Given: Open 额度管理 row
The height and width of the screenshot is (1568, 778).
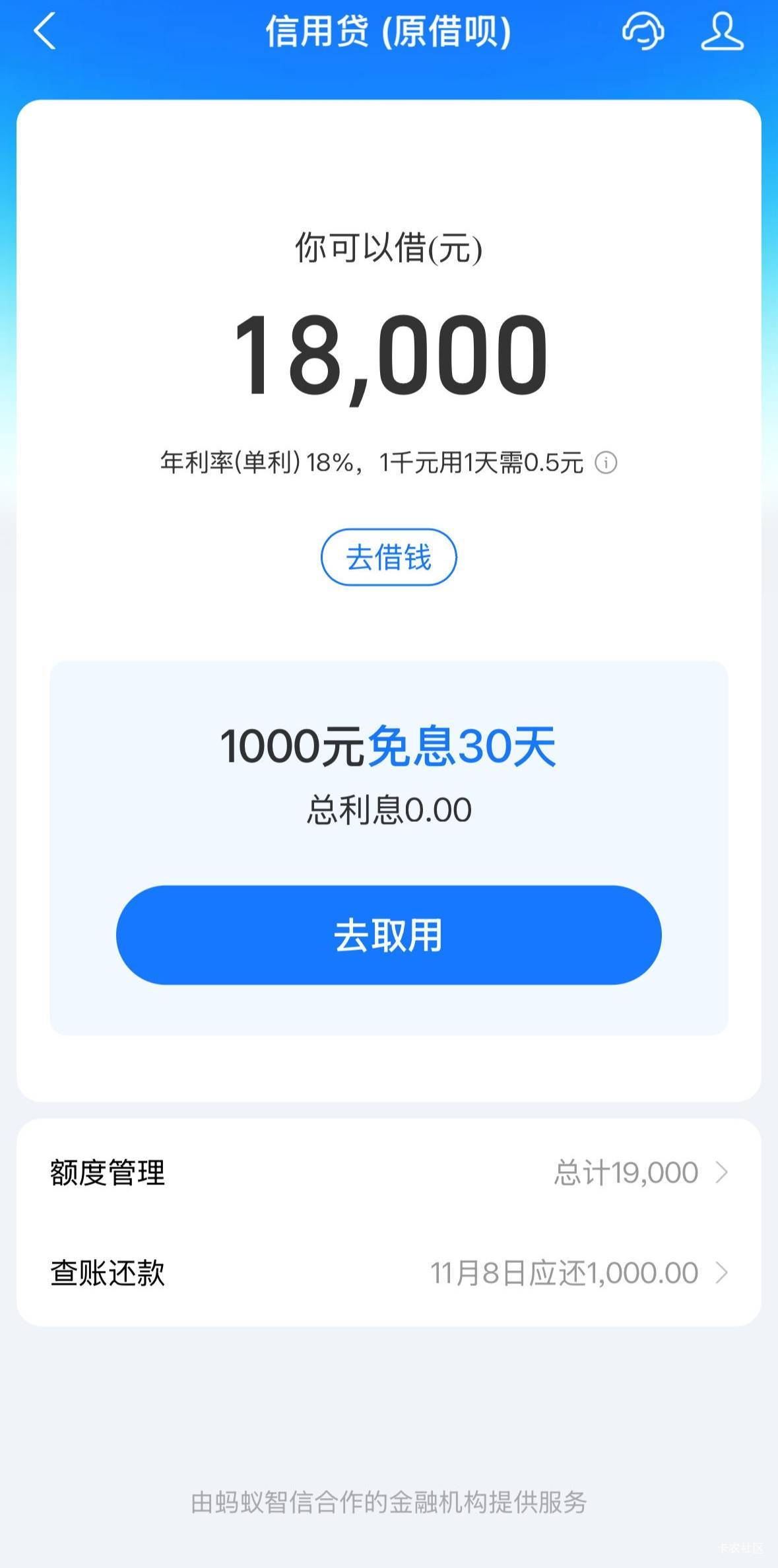Looking at the screenshot, I should (389, 1173).
